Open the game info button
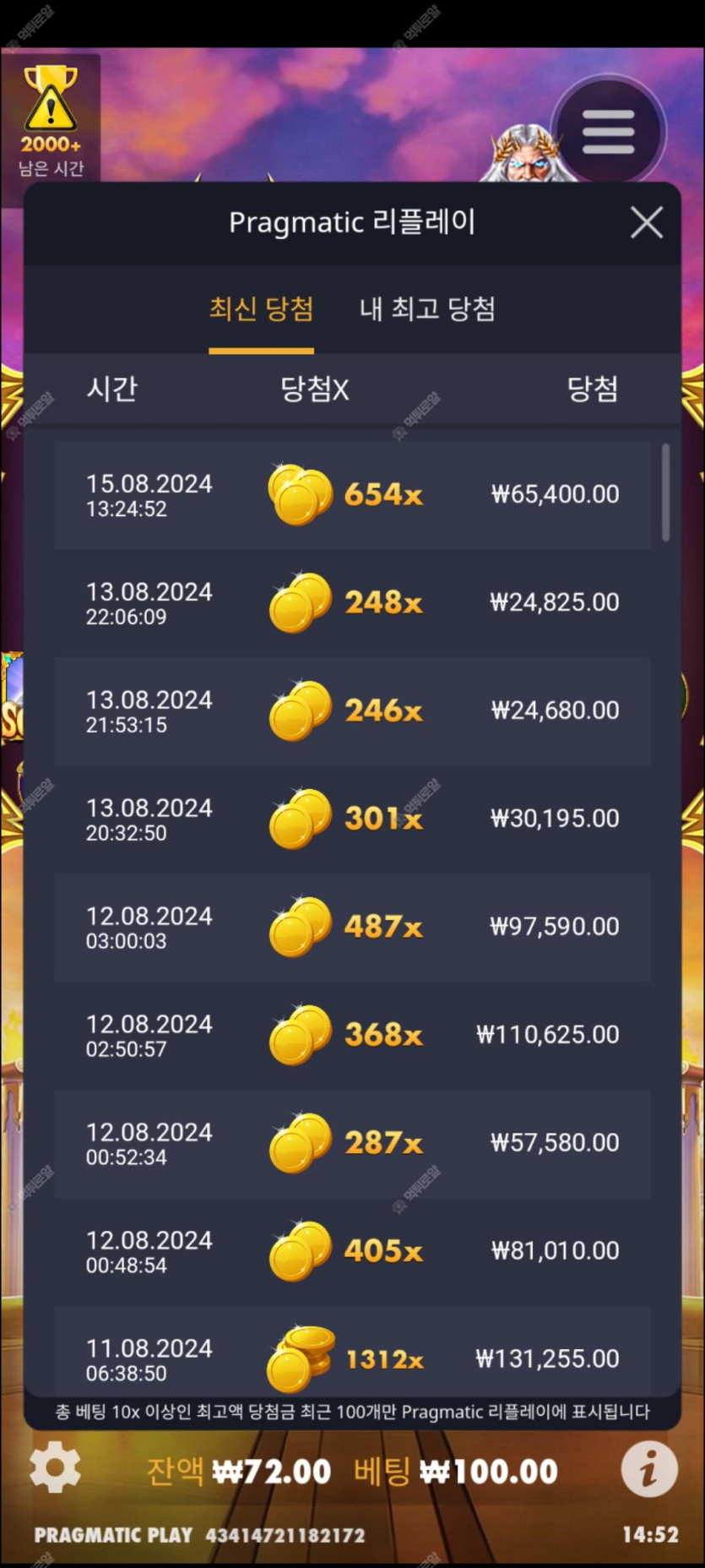This screenshot has width=705, height=1568. (649, 1469)
